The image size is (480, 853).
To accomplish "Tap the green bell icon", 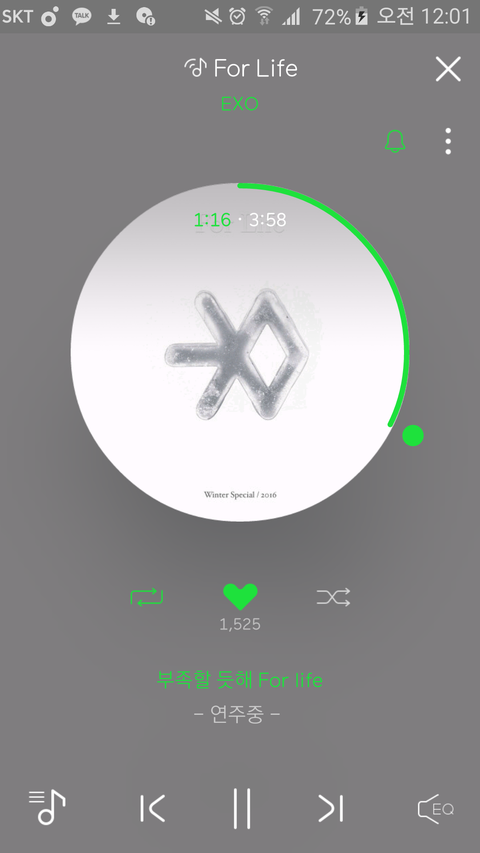I will pos(395,141).
